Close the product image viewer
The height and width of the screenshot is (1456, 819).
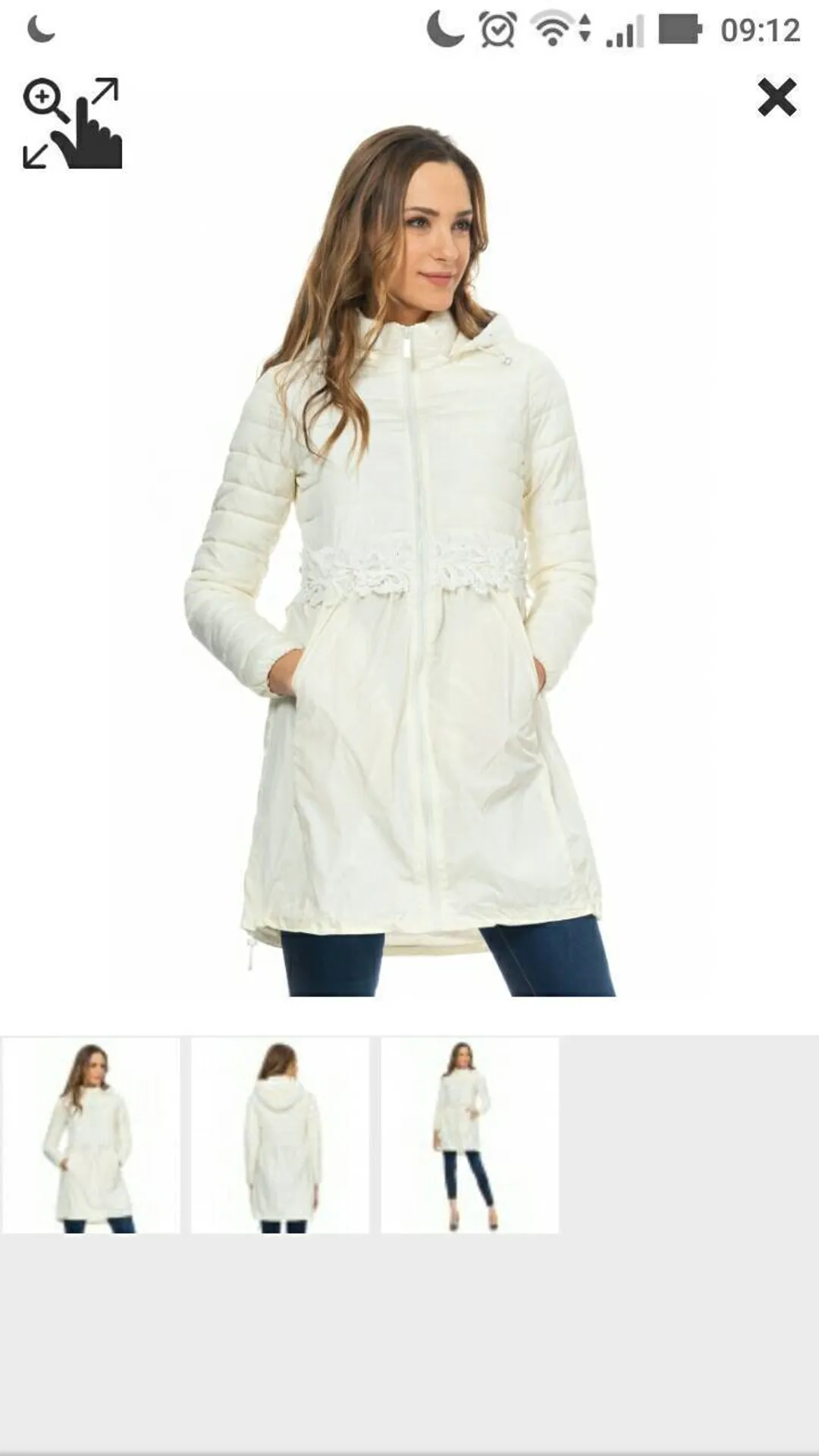[777, 97]
